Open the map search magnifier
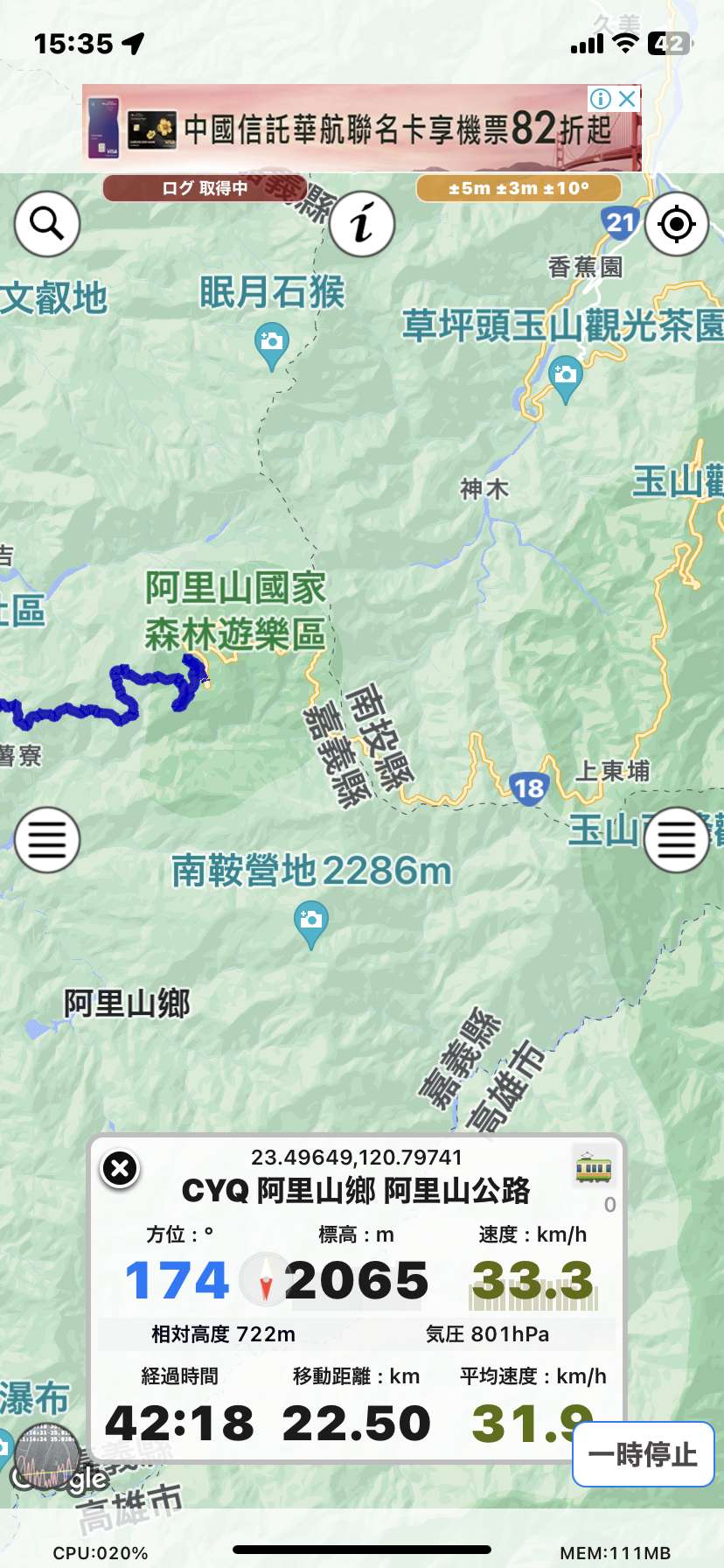 [x=47, y=224]
